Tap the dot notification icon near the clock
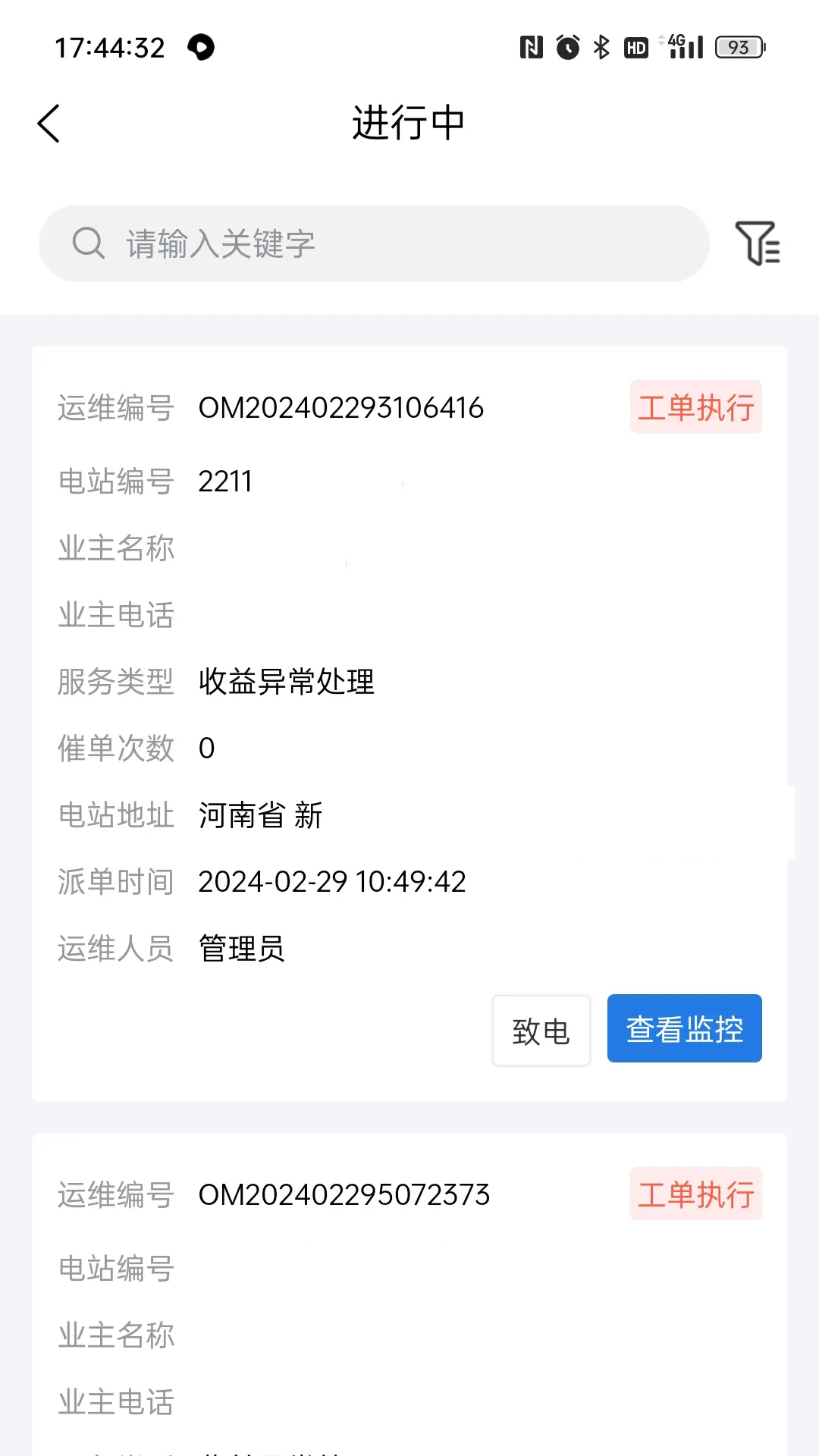819x1456 pixels. (x=200, y=47)
